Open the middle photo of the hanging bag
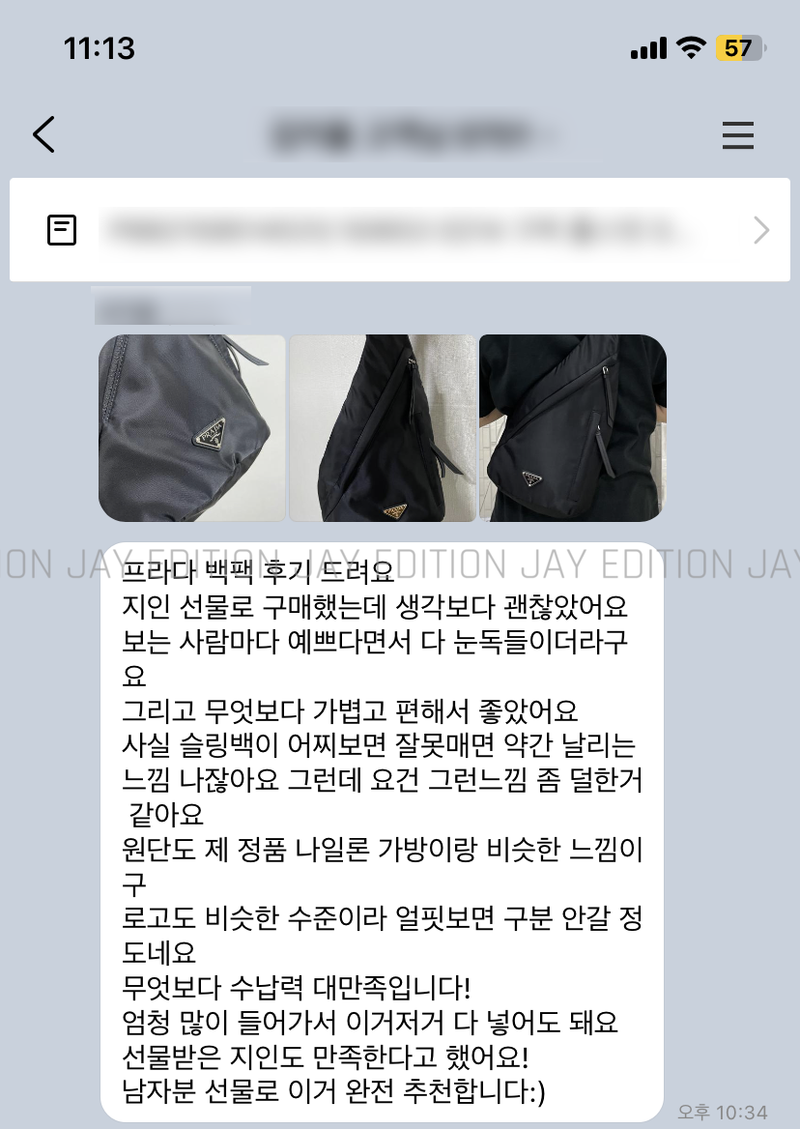The height and width of the screenshot is (1129, 800). pyautogui.click(x=383, y=428)
